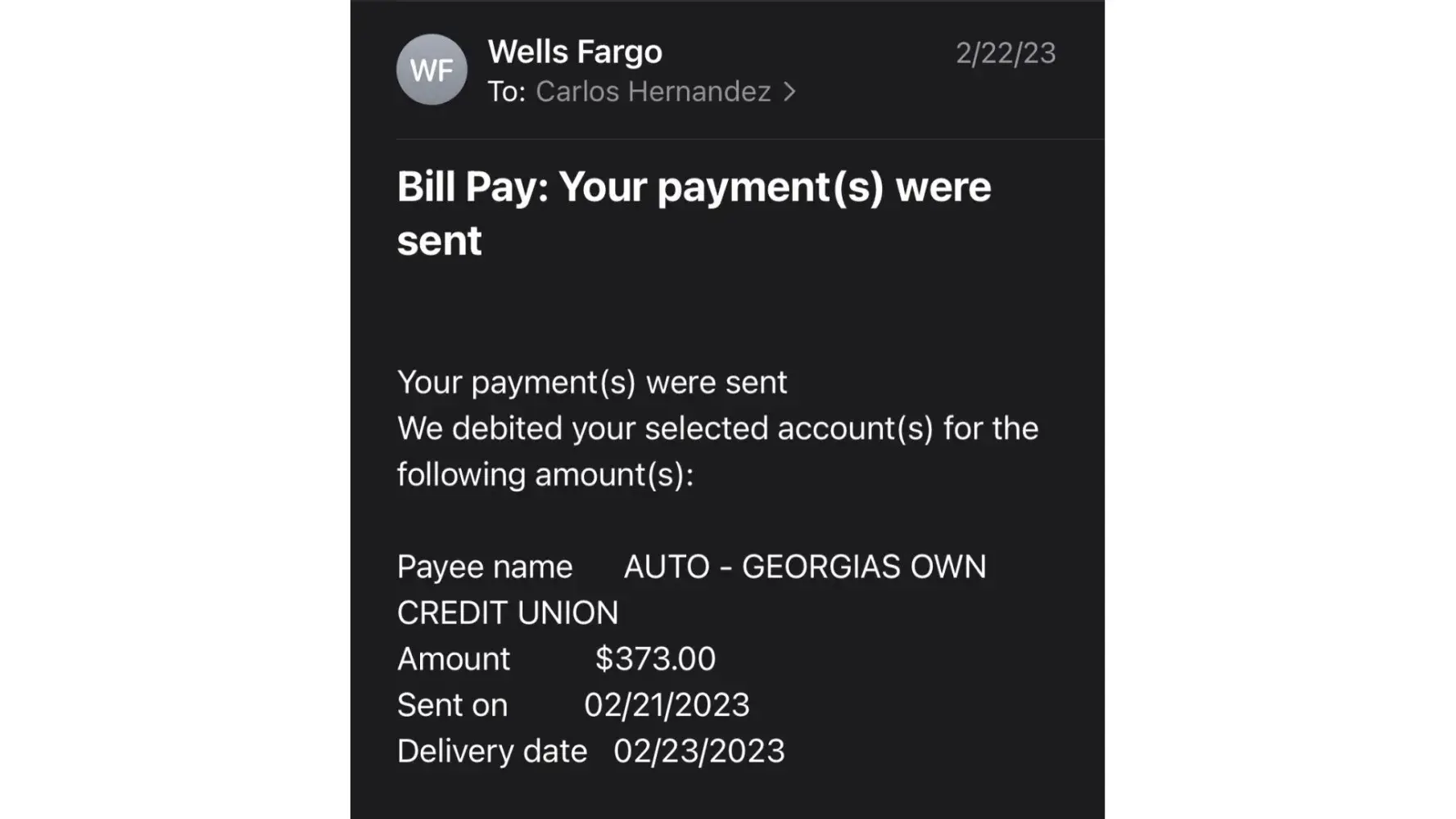Viewport: 1456px width, 819px height.
Task: Expand recipient details for Carlos Hernandez
Action: 789,92
